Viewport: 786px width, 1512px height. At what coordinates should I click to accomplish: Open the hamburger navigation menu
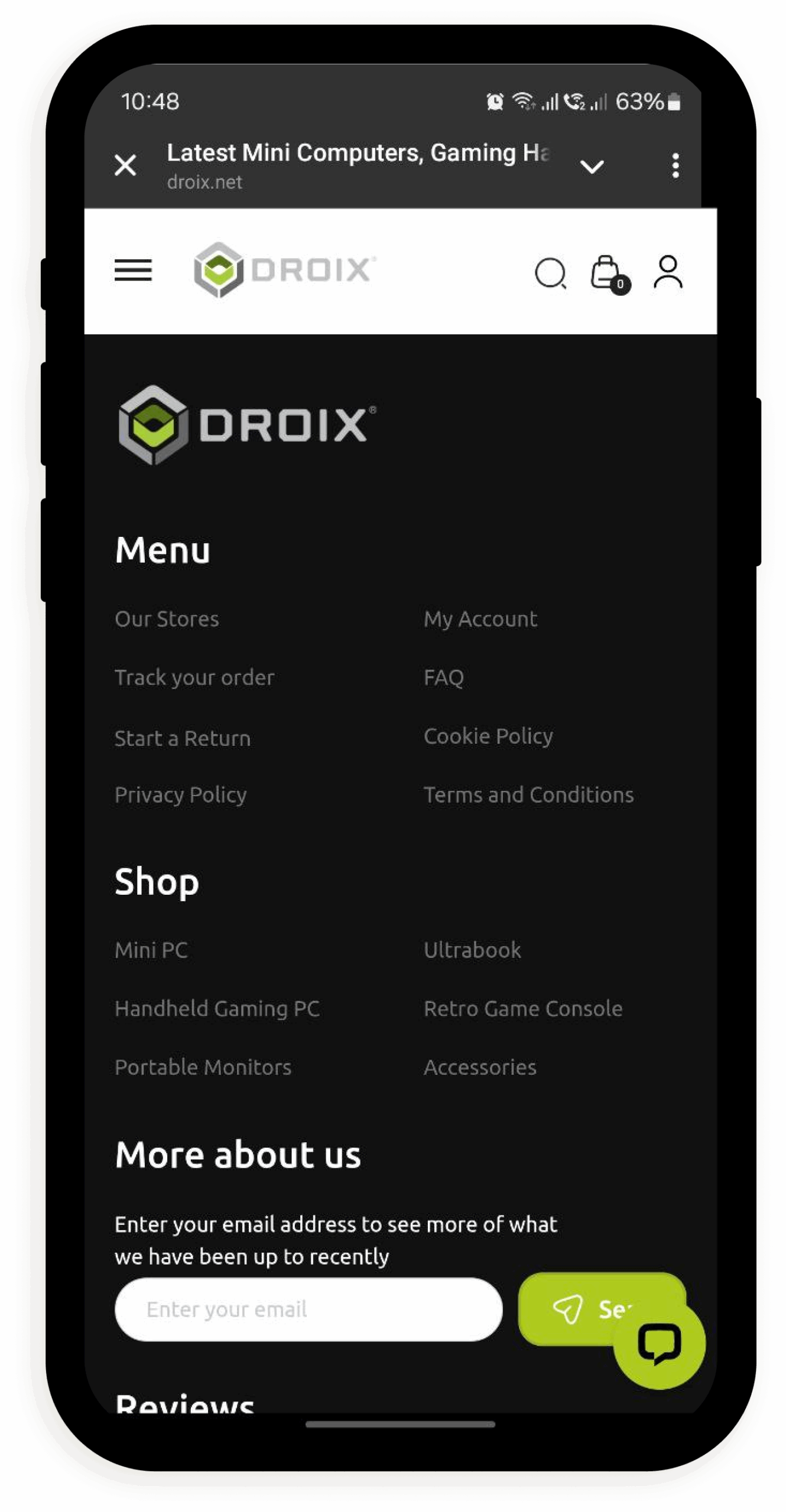[x=133, y=271]
